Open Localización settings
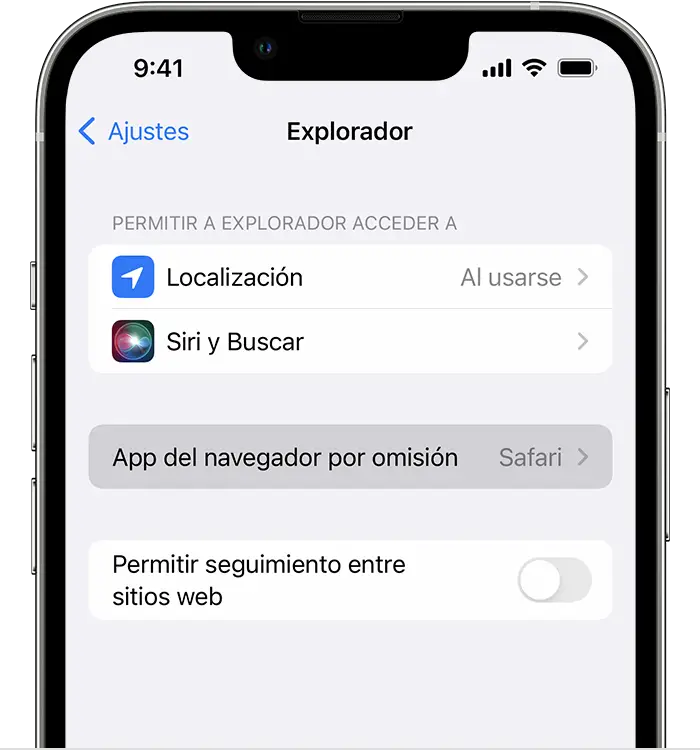 coord(350,277)
